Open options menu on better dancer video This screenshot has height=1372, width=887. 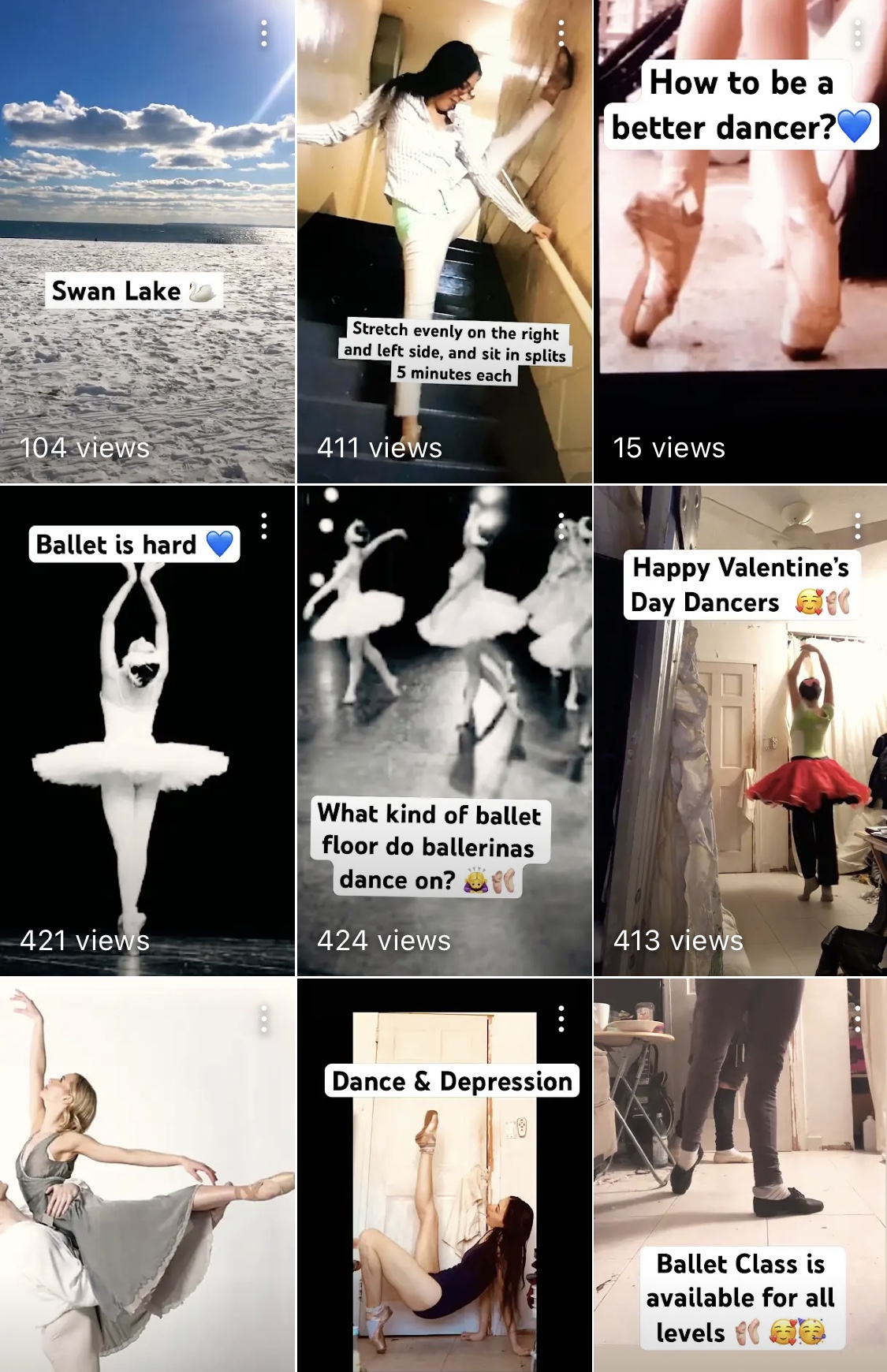pos(858,33)
